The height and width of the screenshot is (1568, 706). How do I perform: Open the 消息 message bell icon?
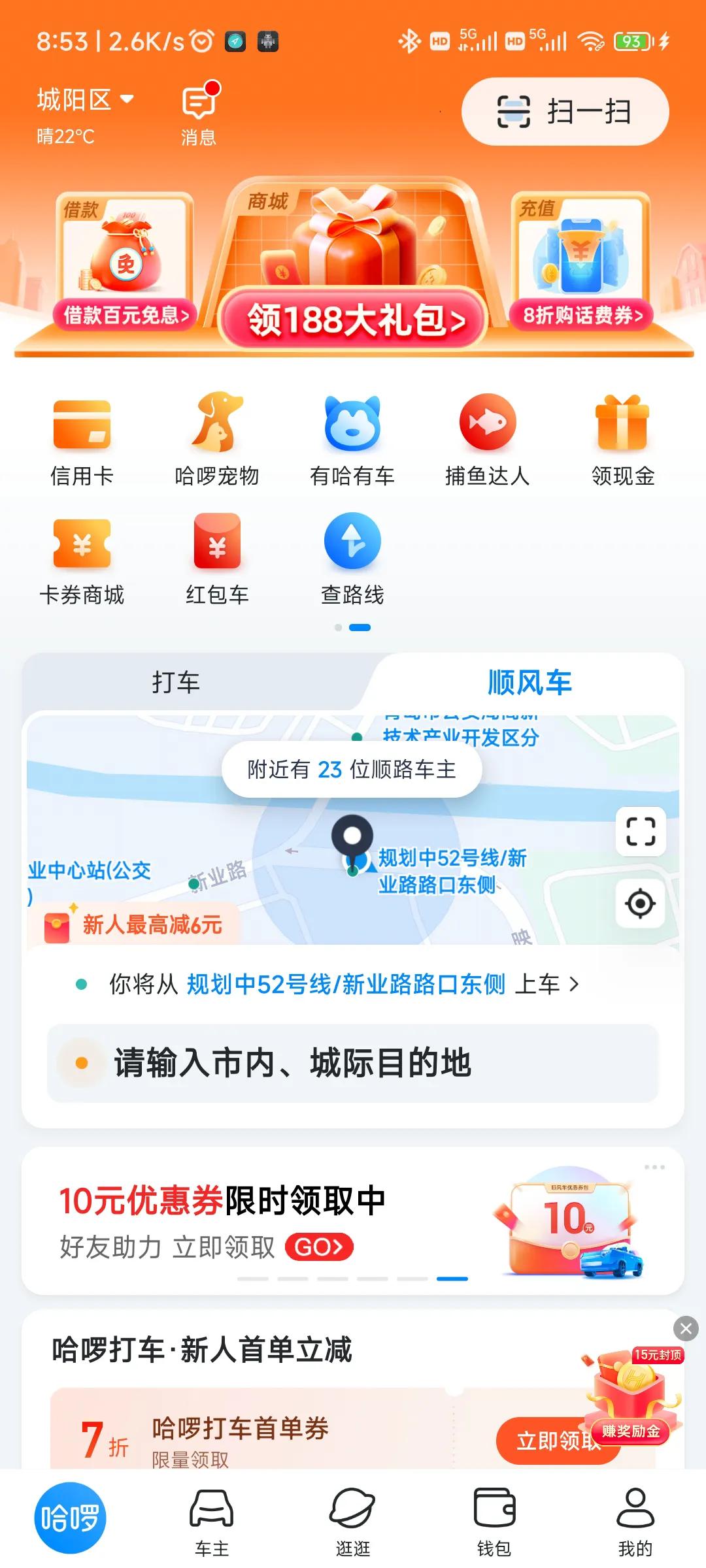(197, 103)
